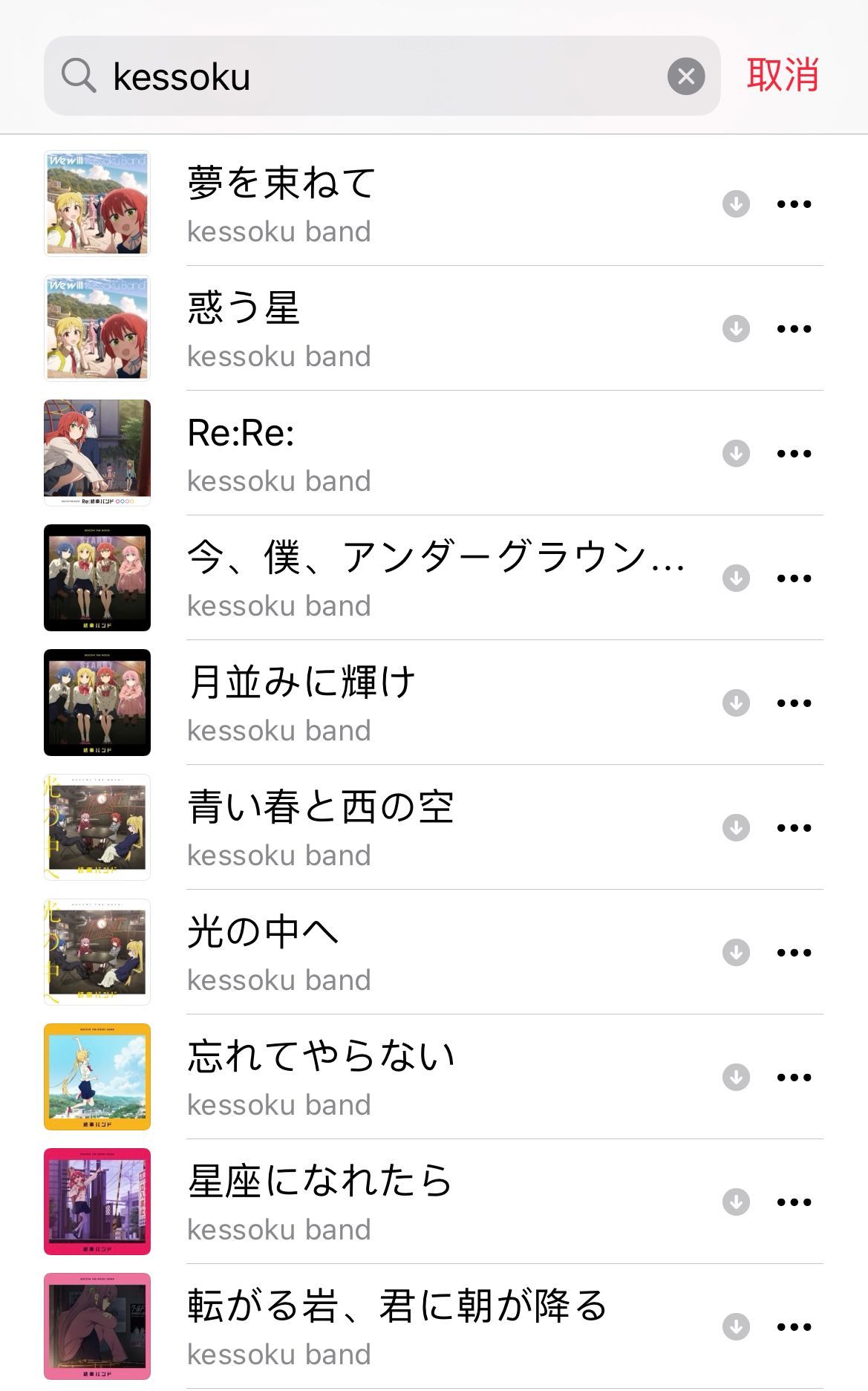Screen dimensions: 868x1391
Task: Open more options for Re:Re:
Action: (x=794, y=453)
